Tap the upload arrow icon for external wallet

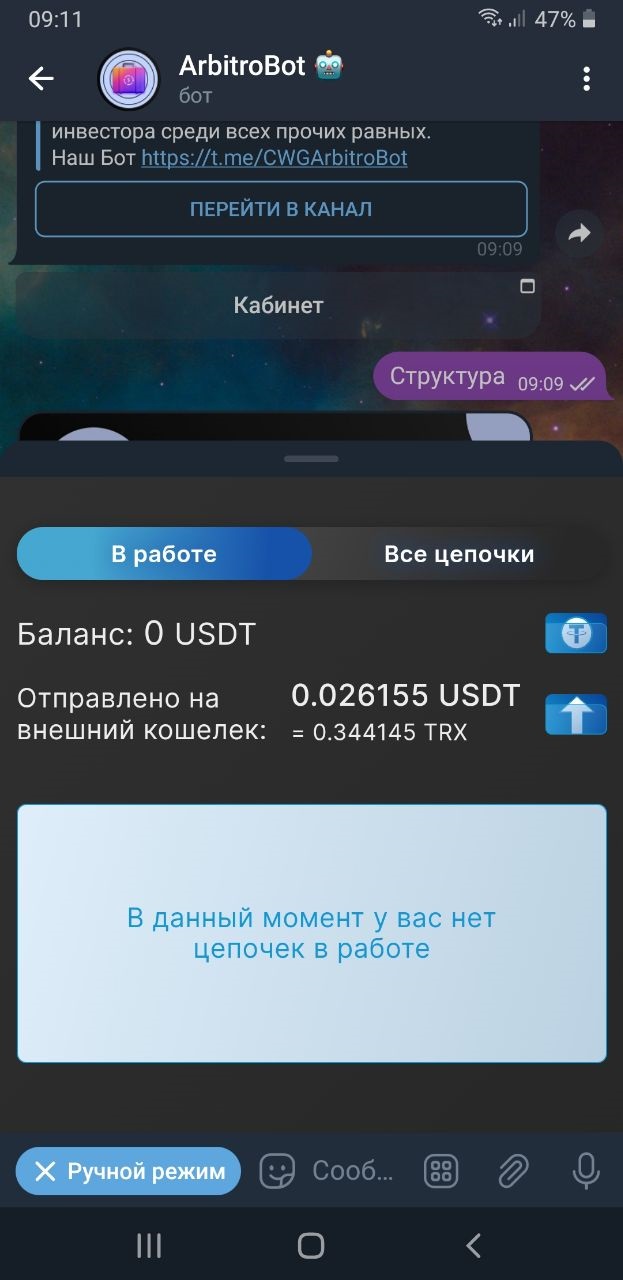(x=576, y=714)
